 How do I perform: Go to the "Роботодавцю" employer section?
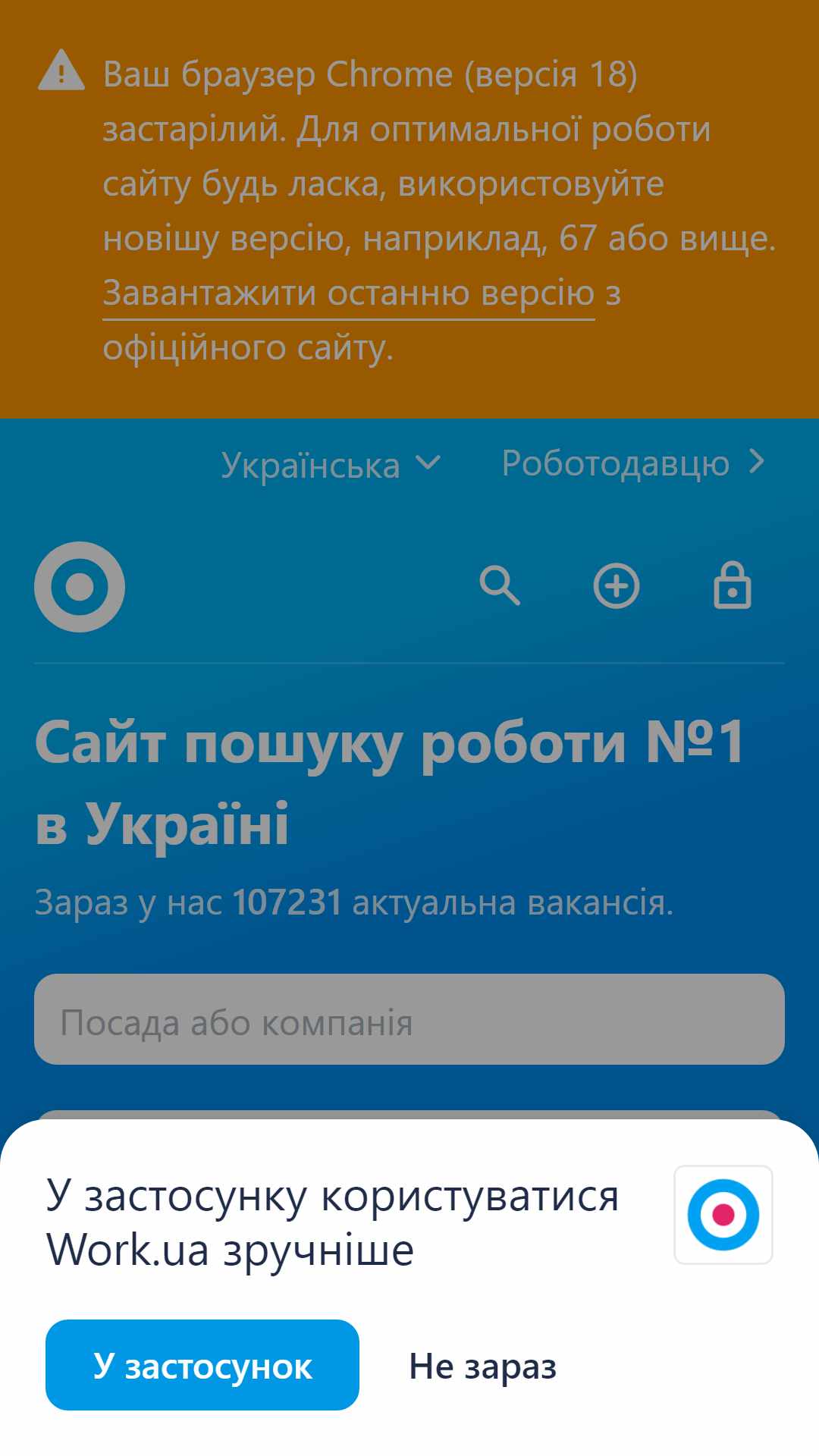634,463
